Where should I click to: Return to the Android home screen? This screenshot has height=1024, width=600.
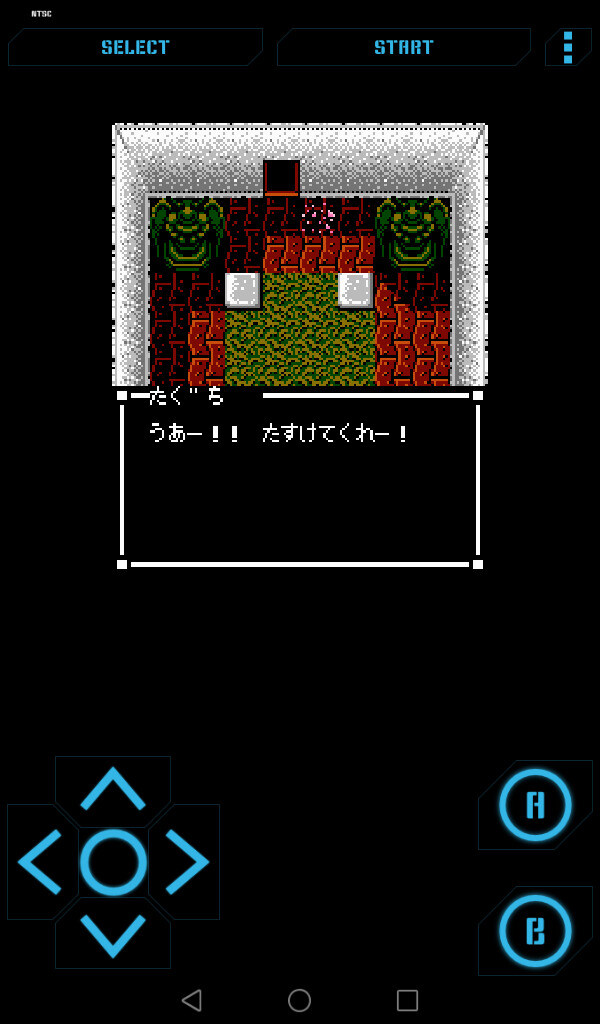[299, 1000]
